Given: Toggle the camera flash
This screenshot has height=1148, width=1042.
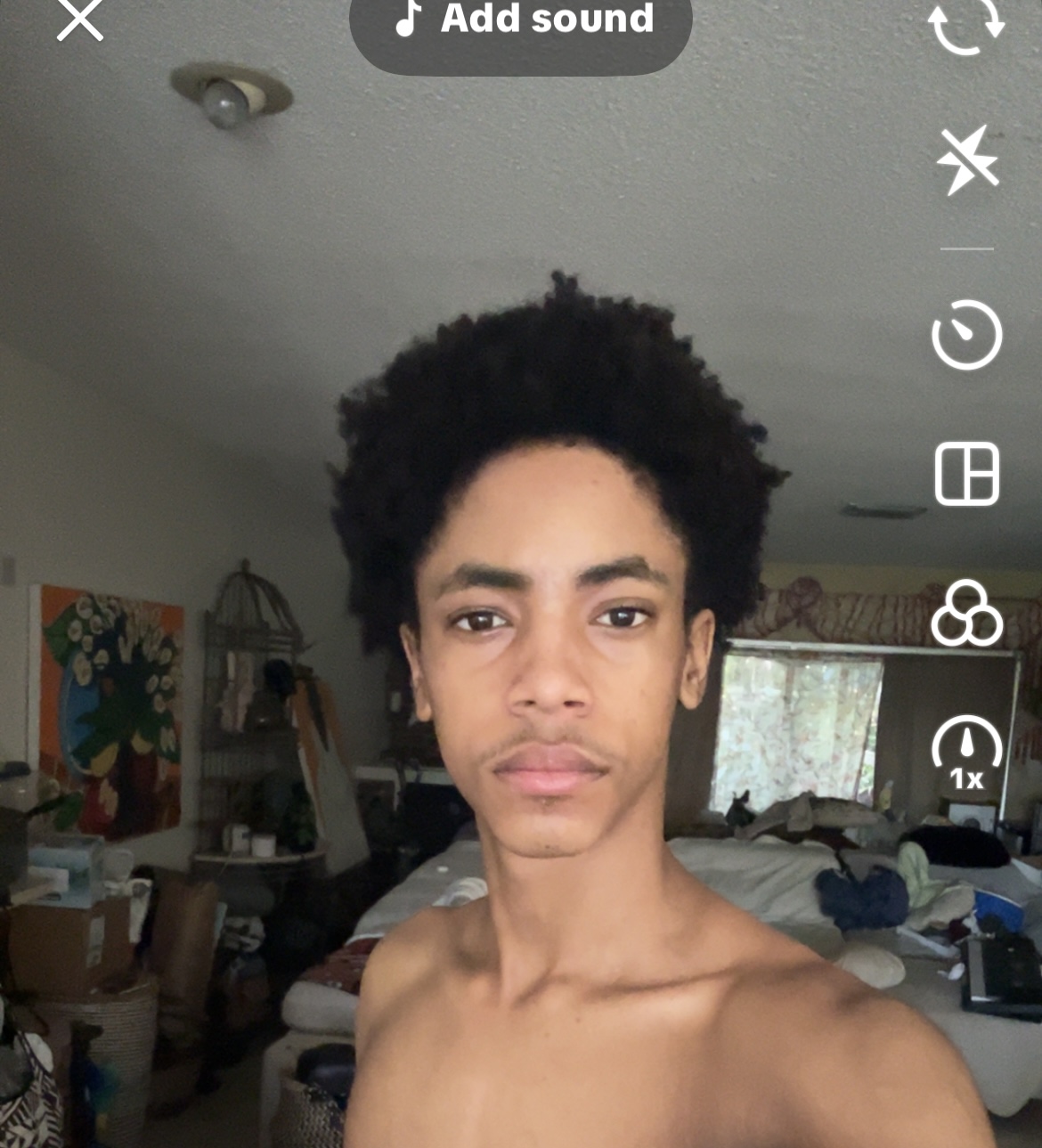Looking at the screenshot, I should 967,160.
